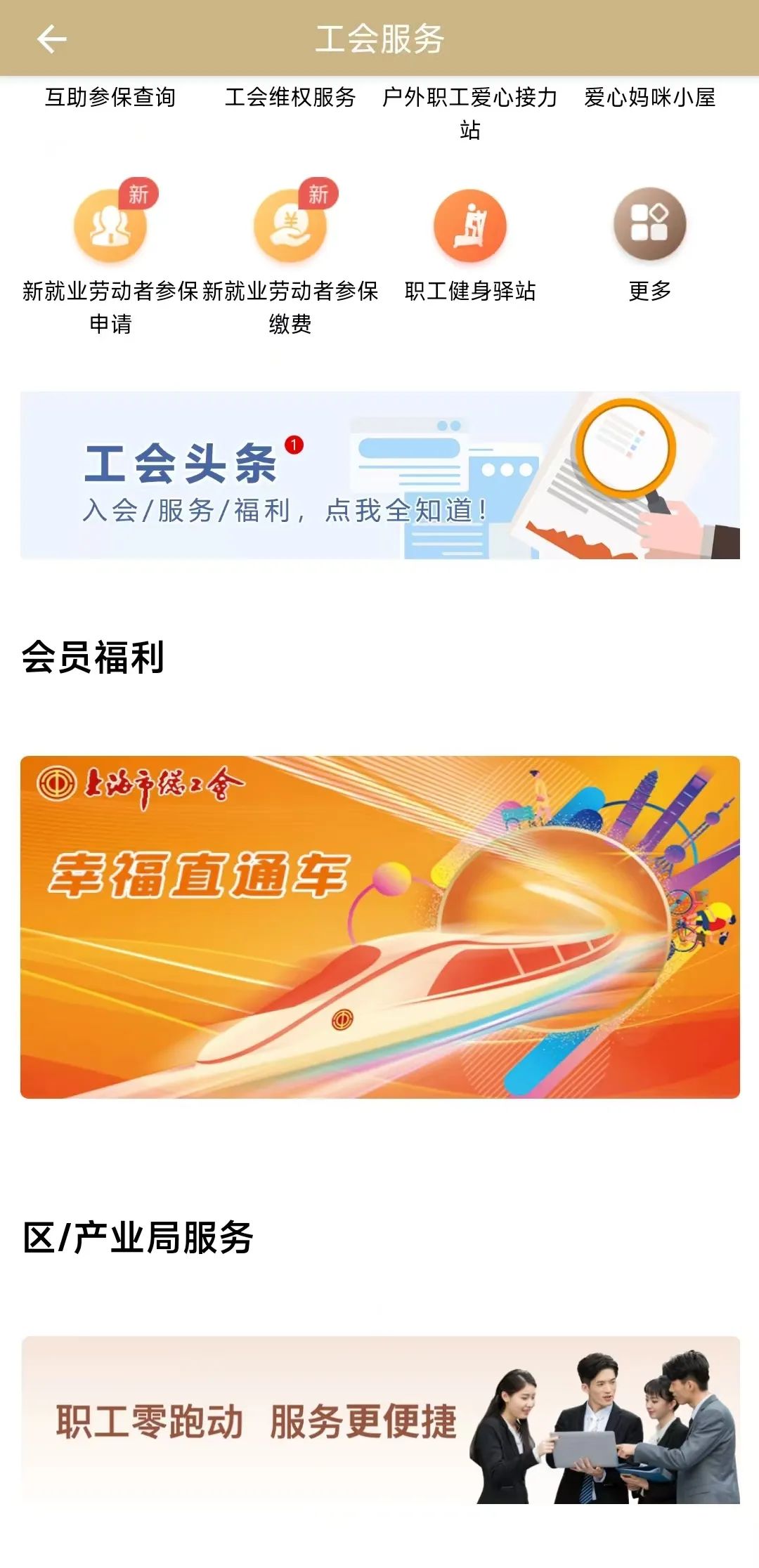This screenshot has height=1568, width=759.
Task: Go back using the top-left arrow
Action: pyautogui.click(x=51, y=39)
